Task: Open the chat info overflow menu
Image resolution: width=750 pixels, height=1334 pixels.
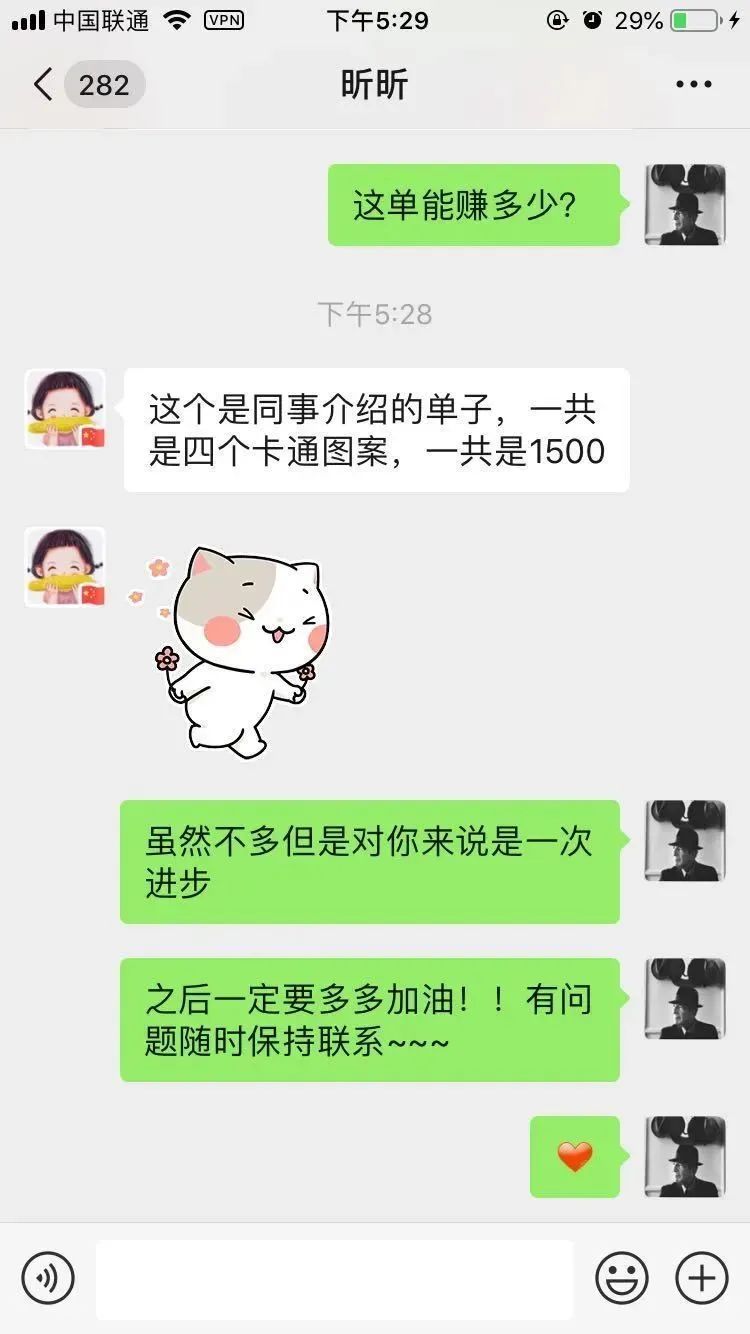Action: coord(693,85)
